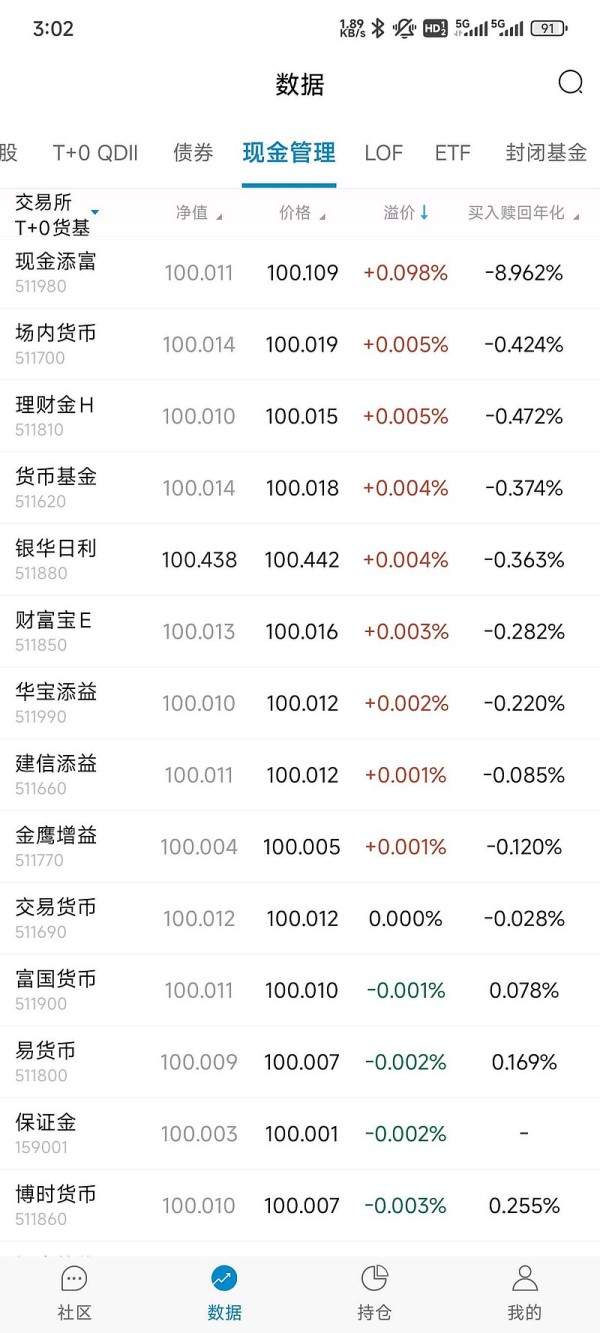Open the 华宝添益 511990 row
The width and height of the screenshot is (600, 1333).
pos(300,704)
